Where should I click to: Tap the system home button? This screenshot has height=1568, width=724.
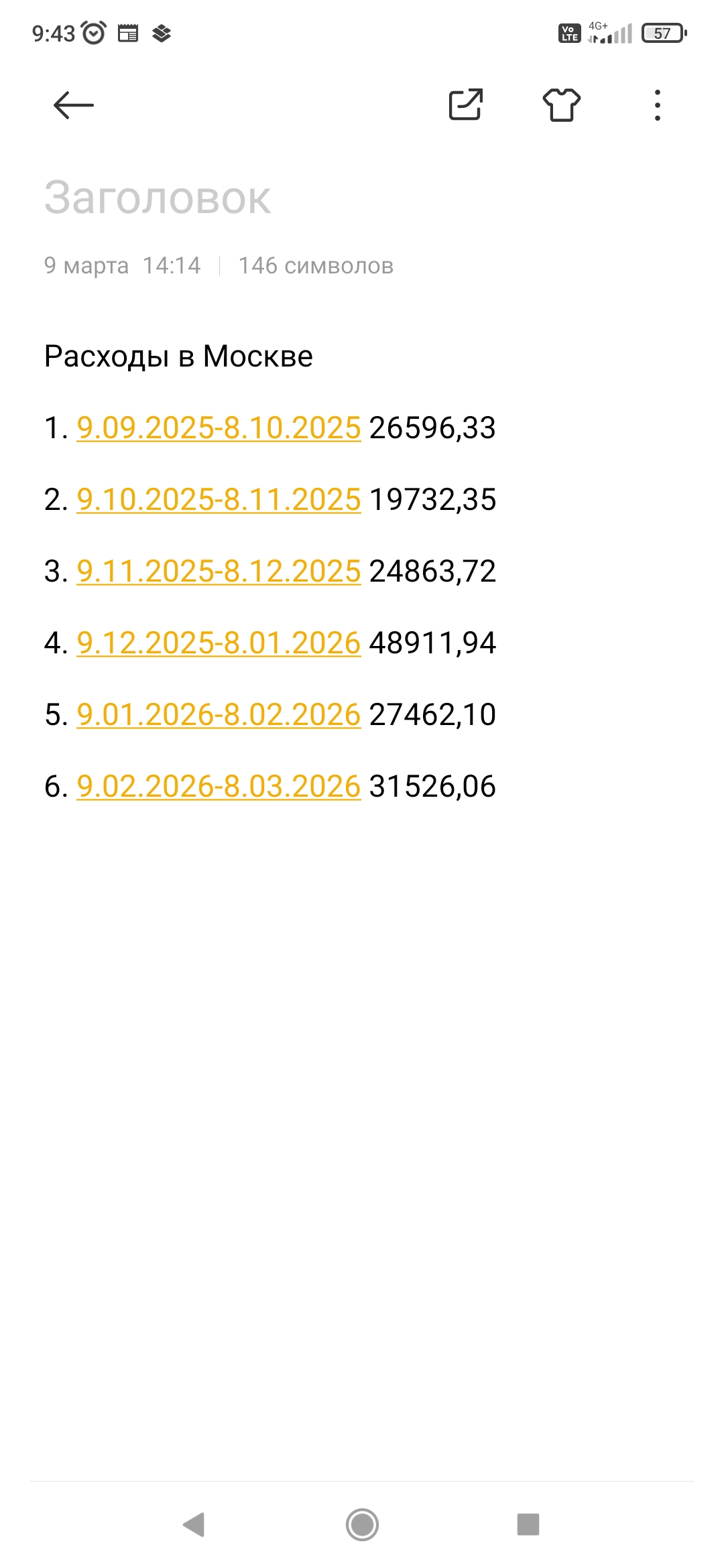point(362,1524)
